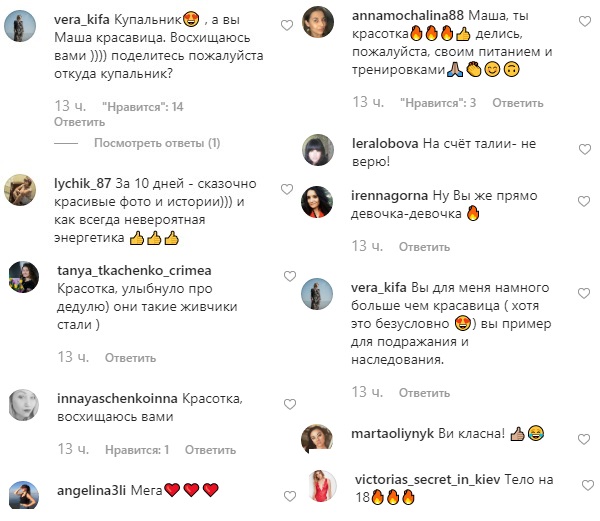Image resolution: width=600 pixels, height=521 pixels.
Task: See who liked annamochalina88's comment
Action: 437,103
